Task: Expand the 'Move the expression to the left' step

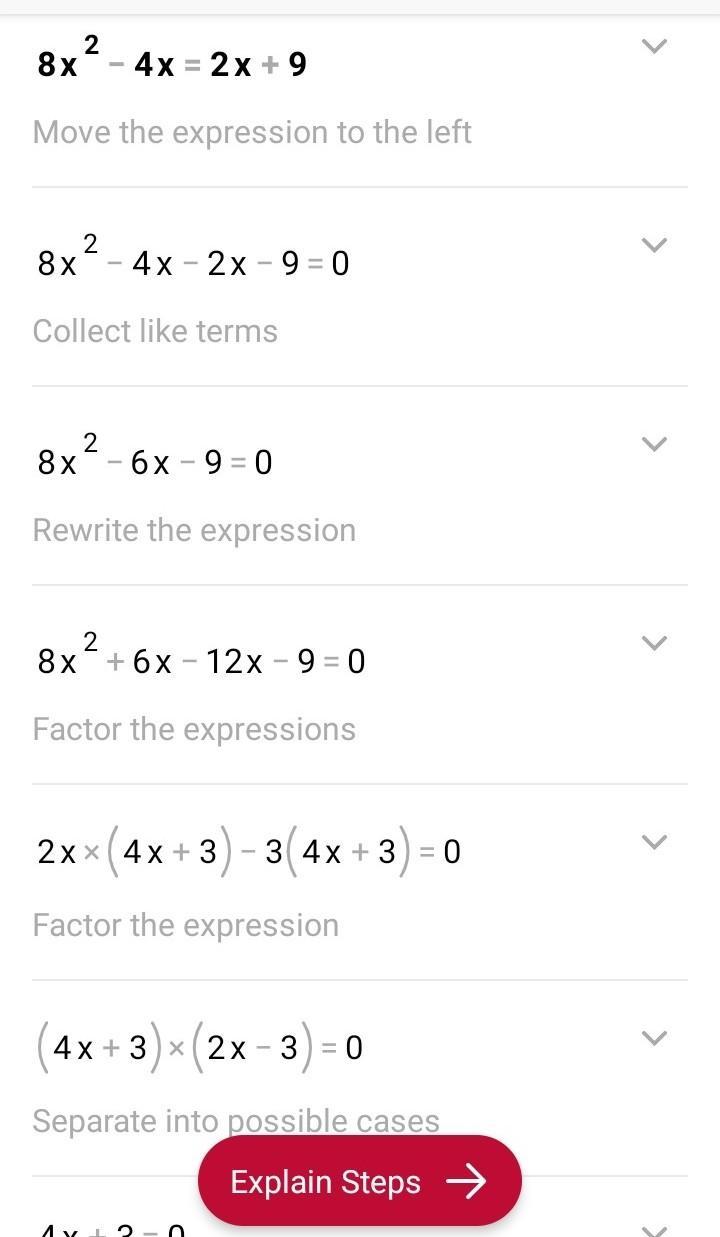Action: point(653,46)
